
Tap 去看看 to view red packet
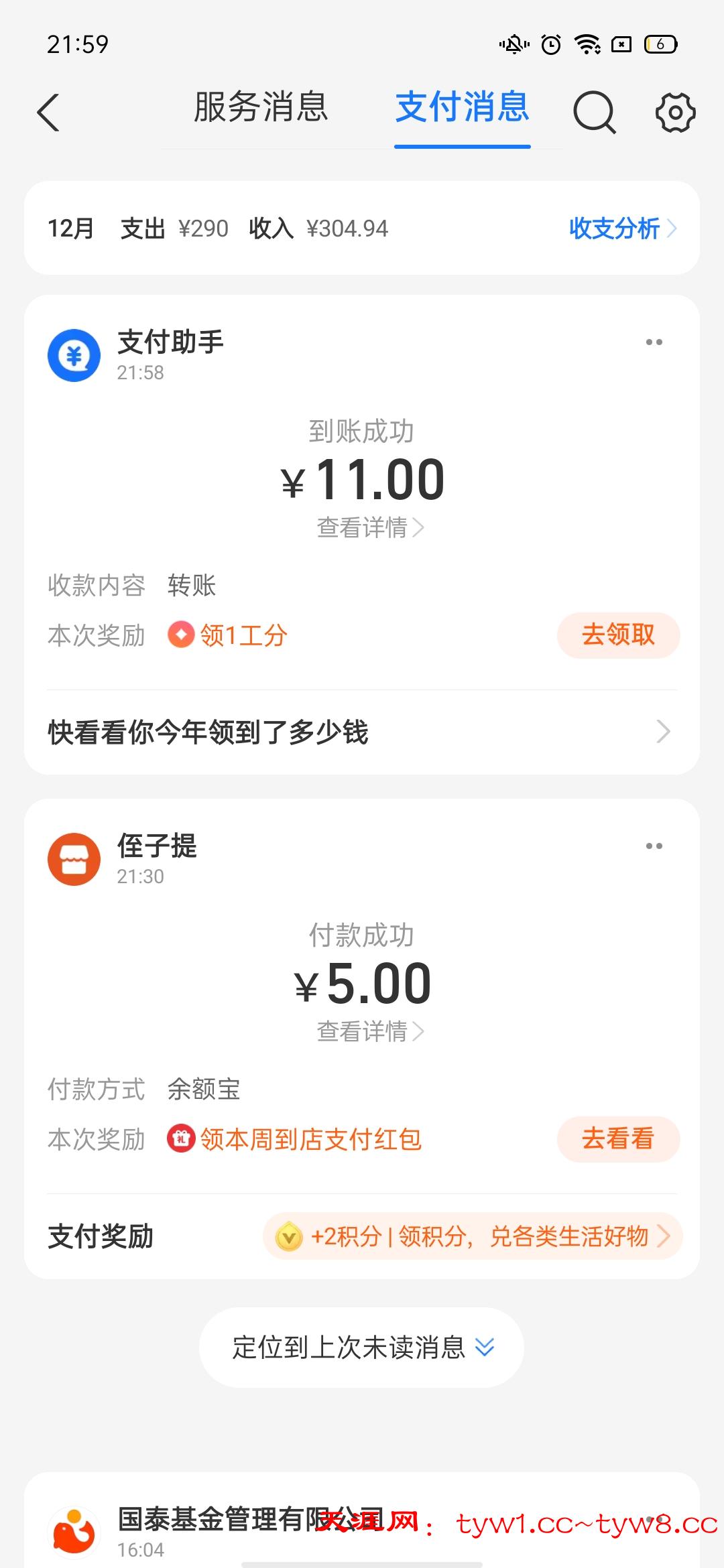point(617,1139)
